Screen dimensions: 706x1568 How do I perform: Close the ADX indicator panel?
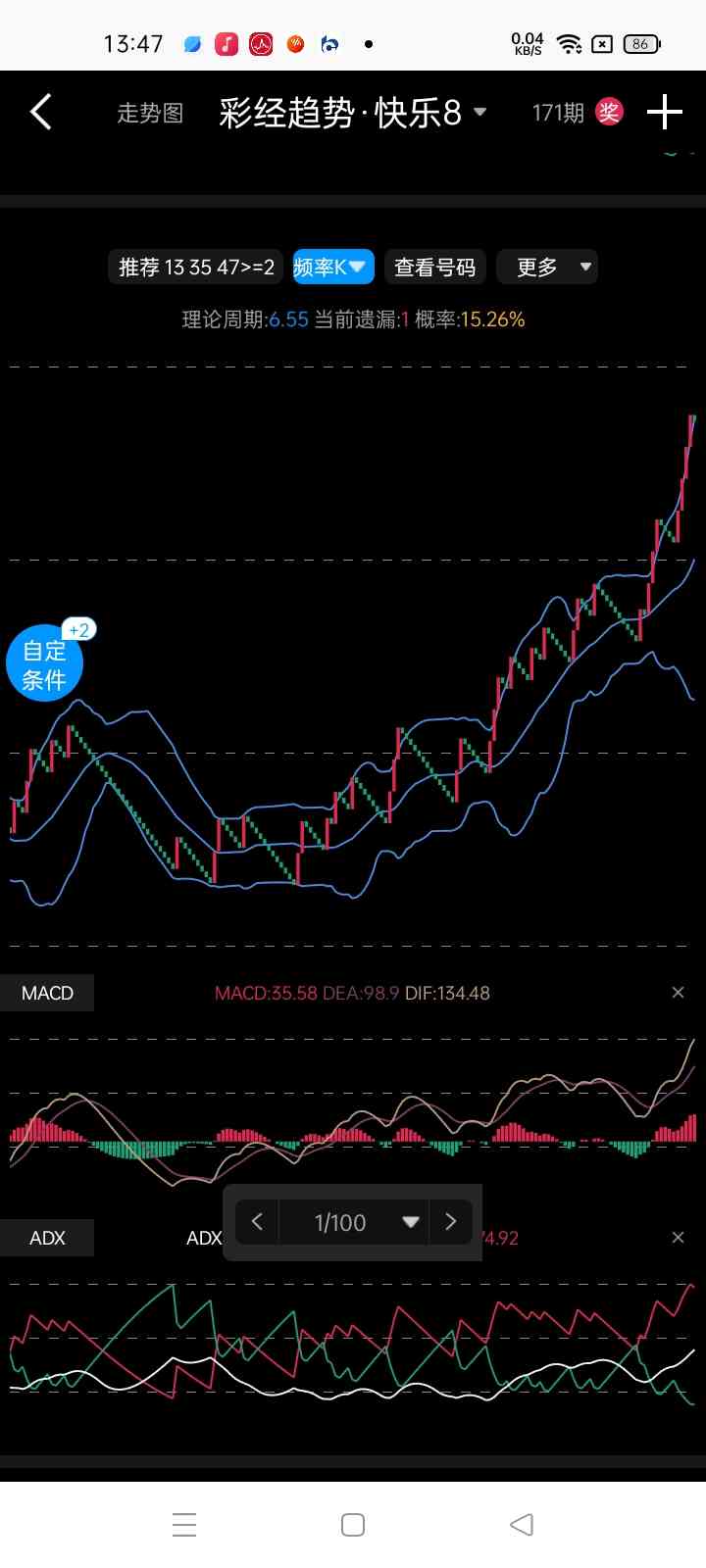click(678, 1238)
